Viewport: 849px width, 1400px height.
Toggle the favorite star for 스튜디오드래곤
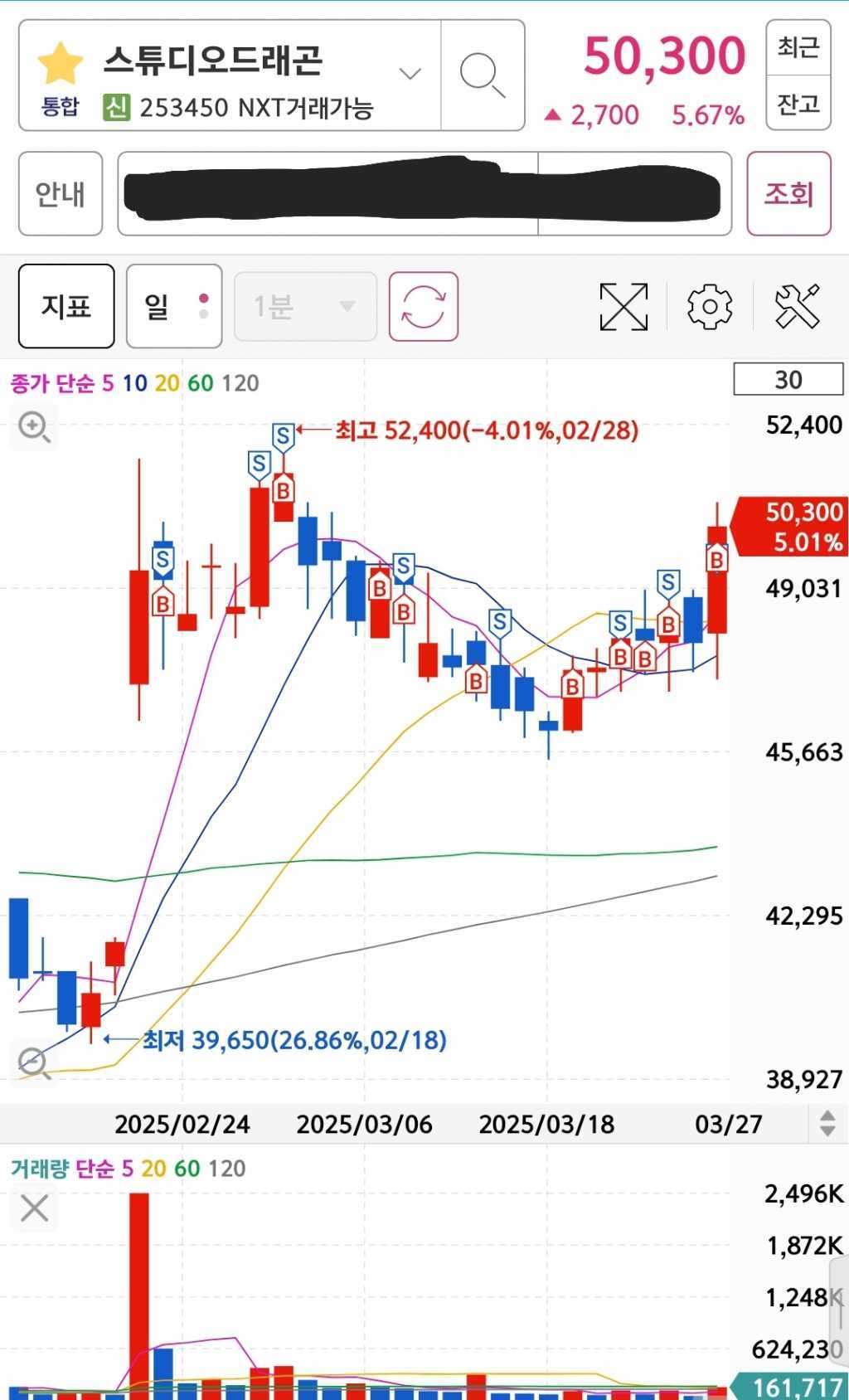(x=61, y=64)
